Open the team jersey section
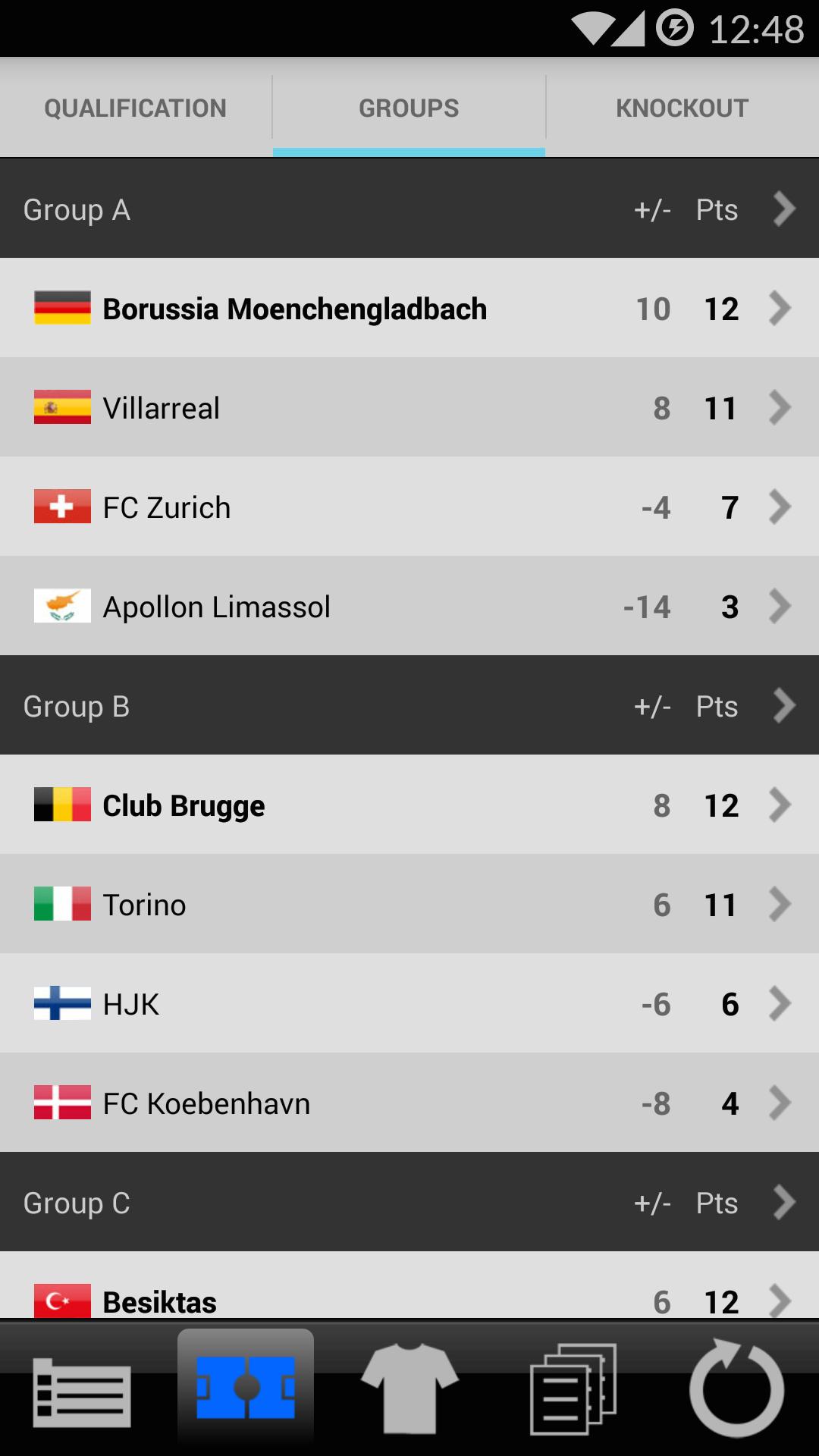The height and width of the screenshot is (1456, 819). 409,1389
